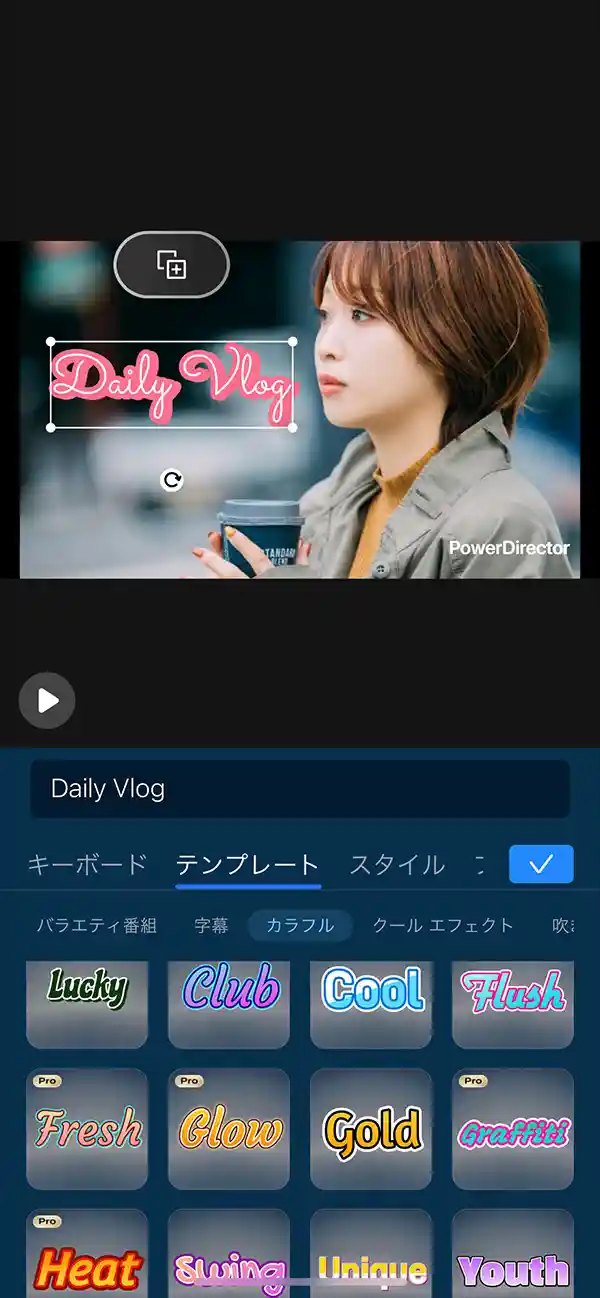Select the Gold text template
The height and width of the screenshot is (1298, 600).
pyautogui.click(x=371, y=1129)
